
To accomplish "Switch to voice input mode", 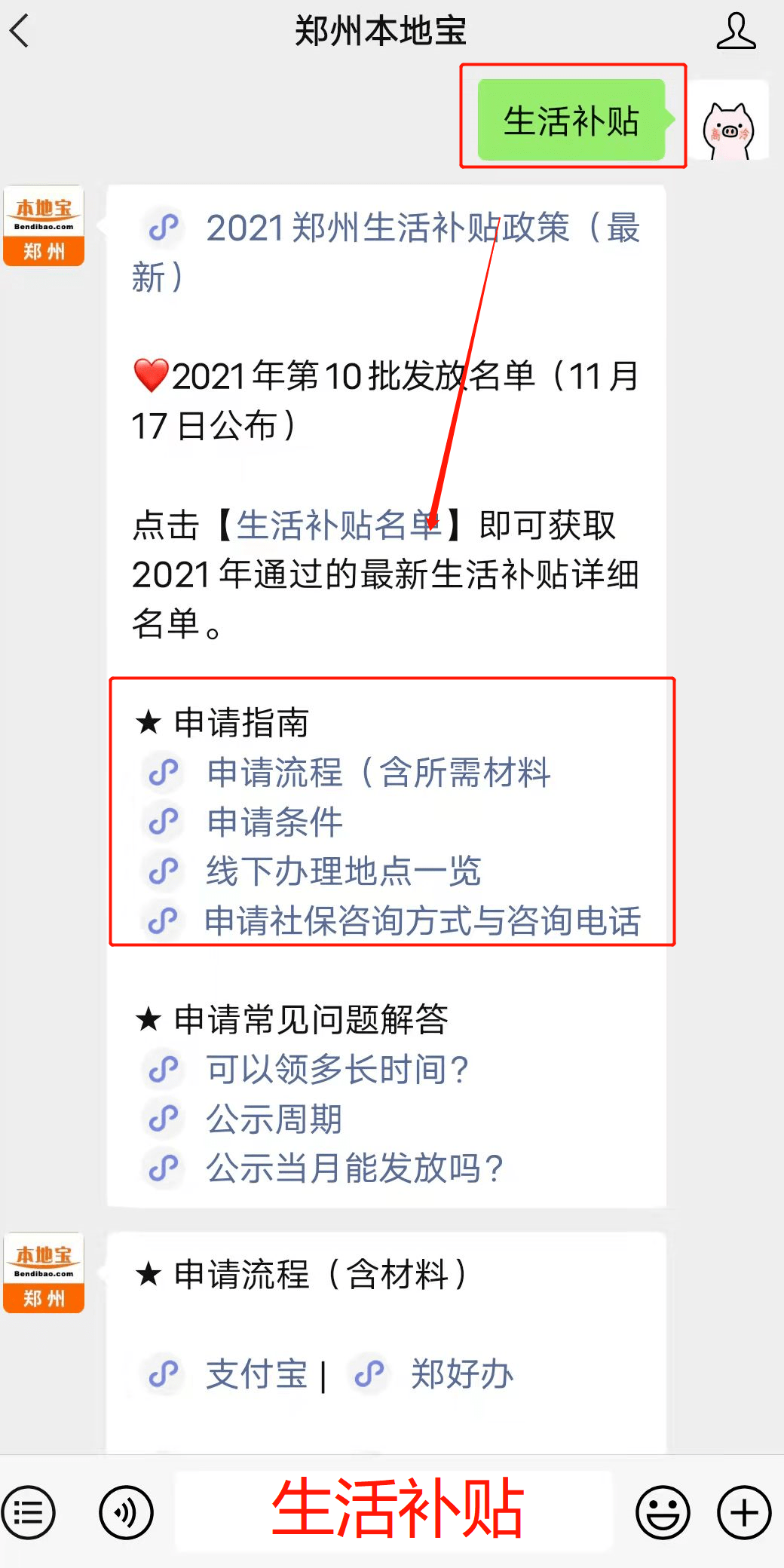I will pos(126,1512).
